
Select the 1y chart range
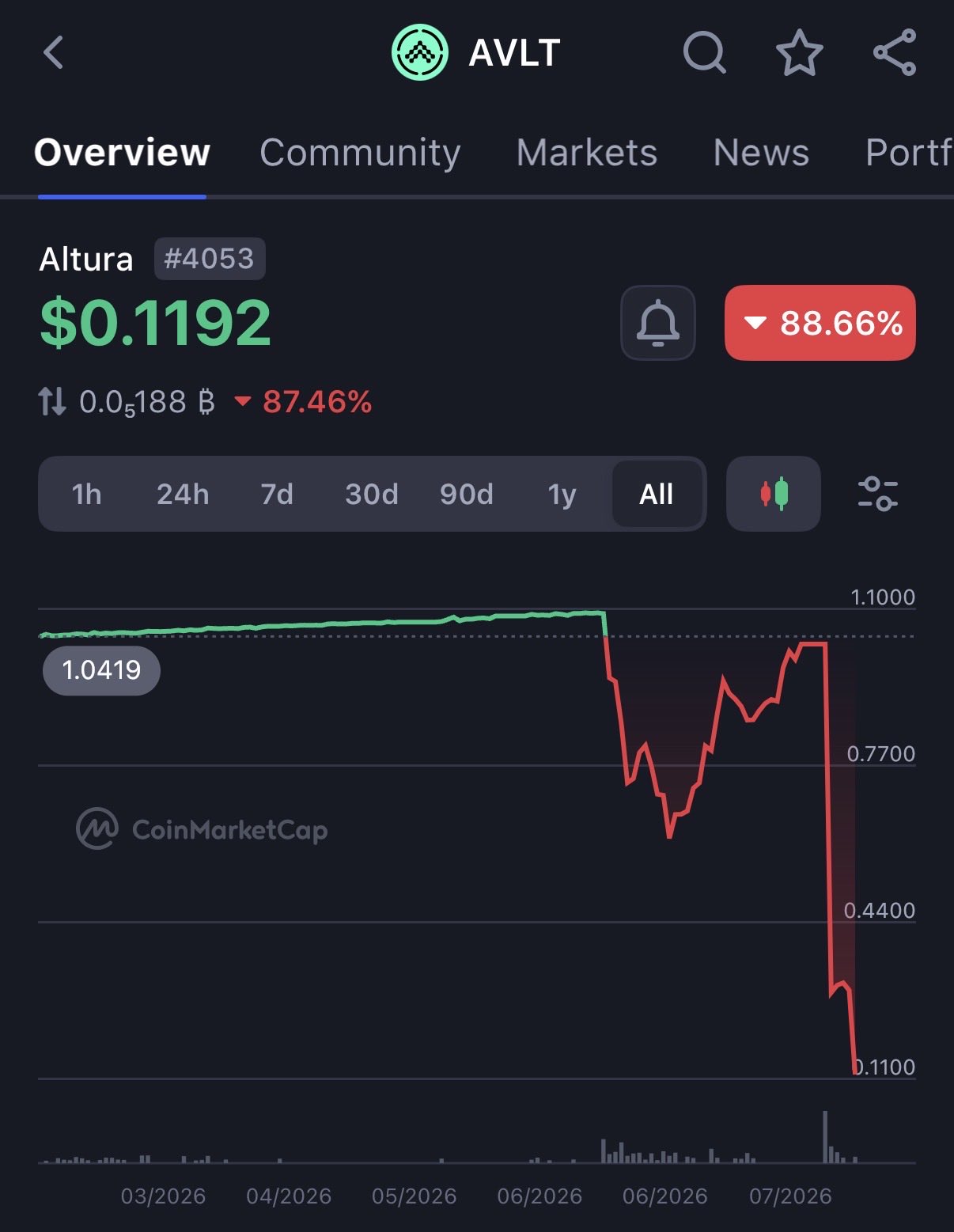pos(562,495)
